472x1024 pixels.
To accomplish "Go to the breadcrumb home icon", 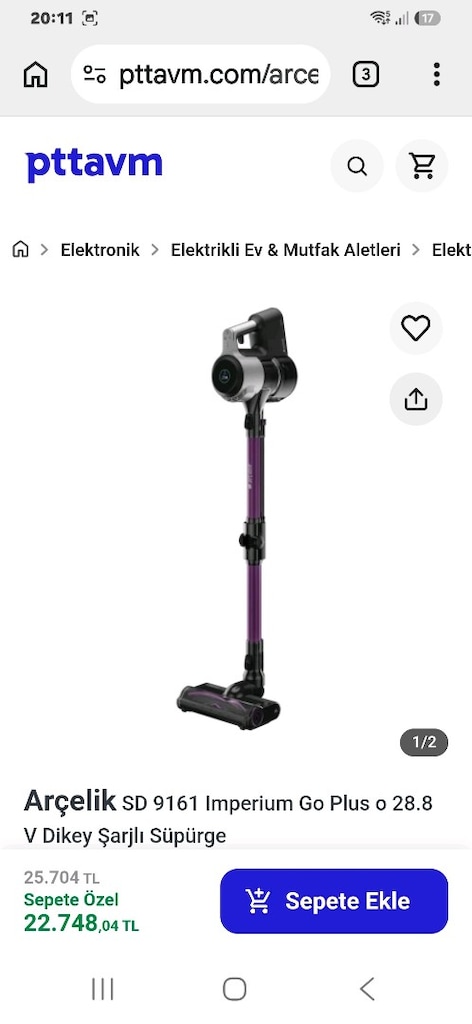I will click(x=21, y=249).
